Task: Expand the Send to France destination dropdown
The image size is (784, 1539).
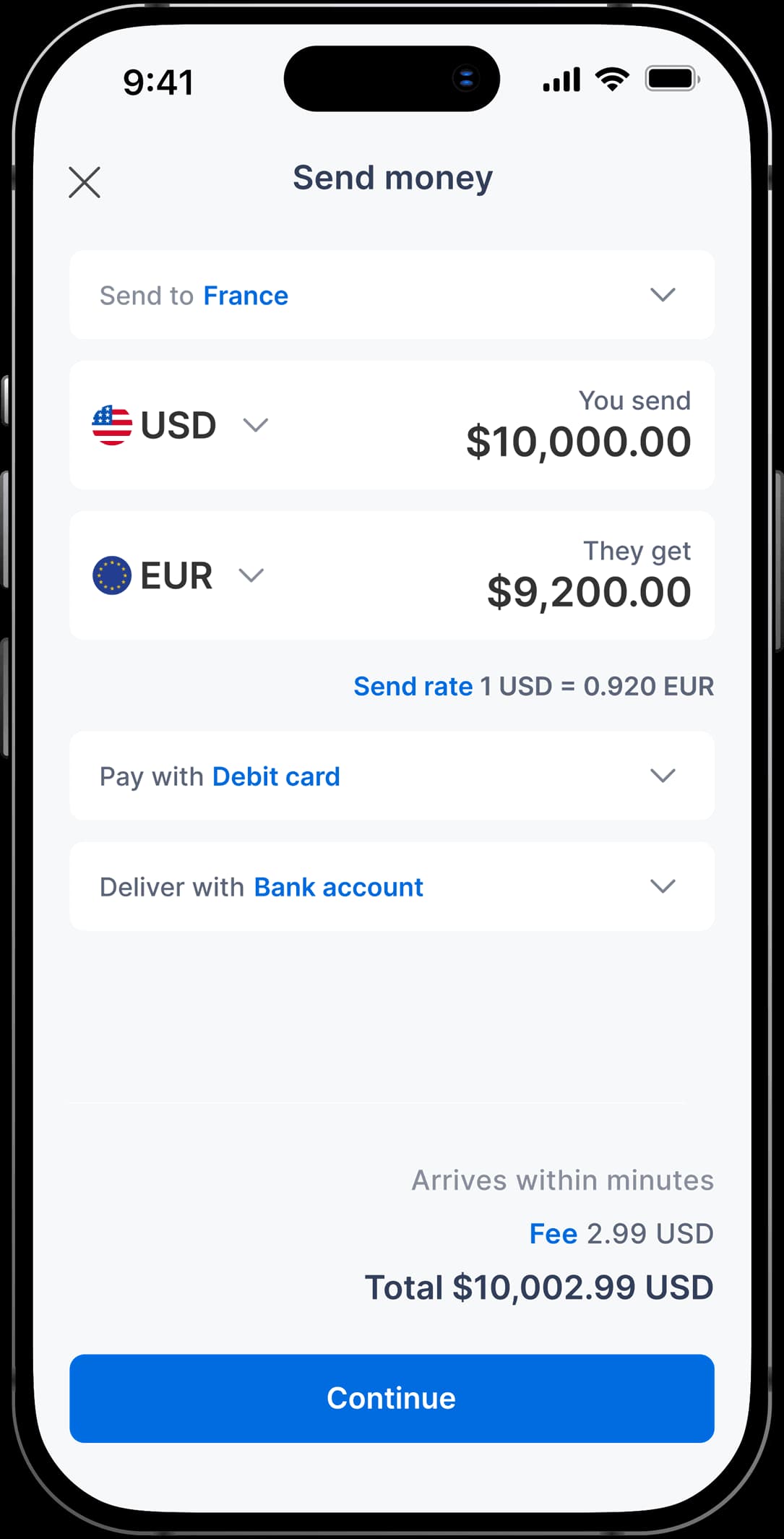Action: click(663, 295)
